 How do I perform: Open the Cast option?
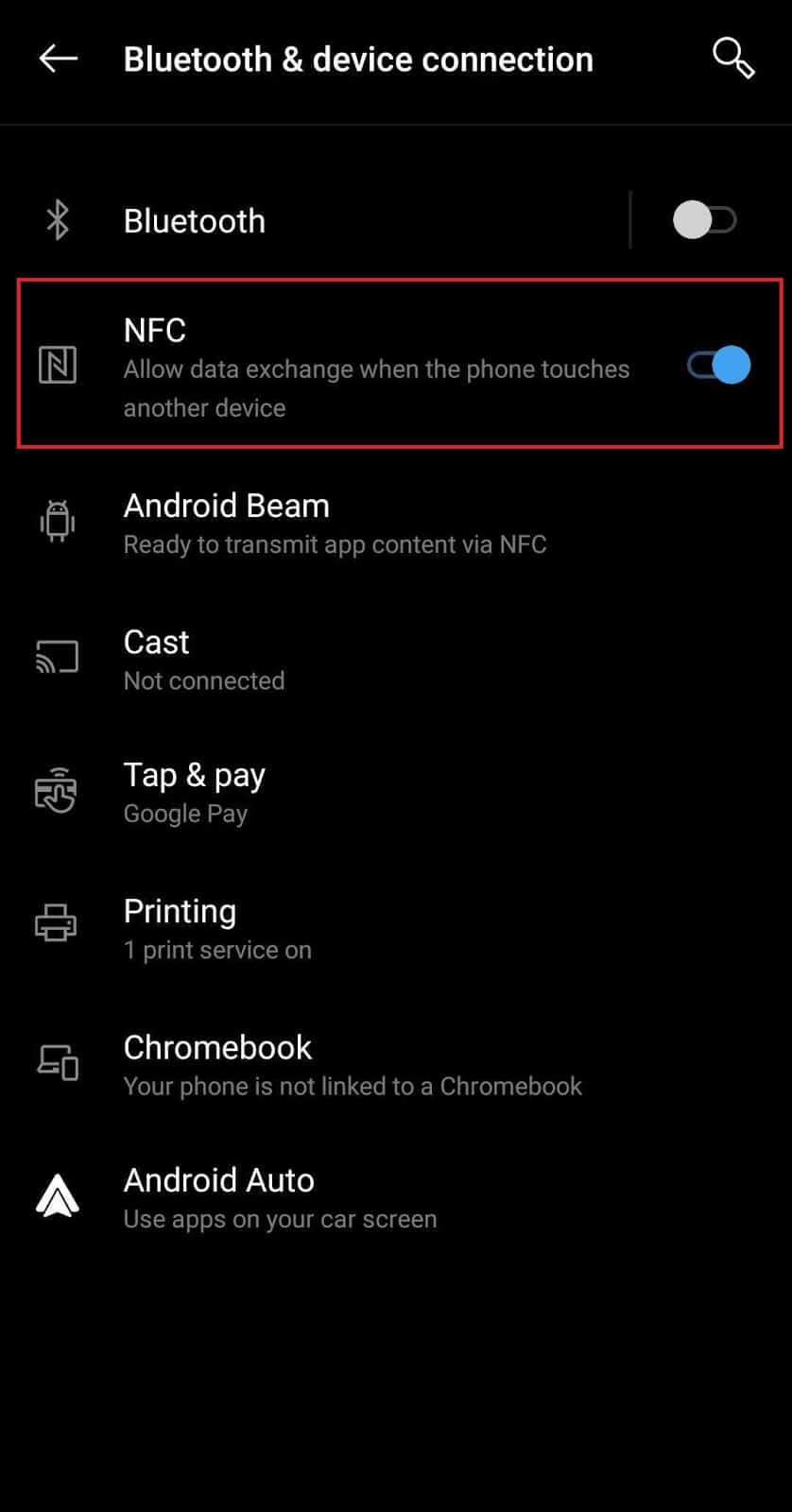(396, 659)
